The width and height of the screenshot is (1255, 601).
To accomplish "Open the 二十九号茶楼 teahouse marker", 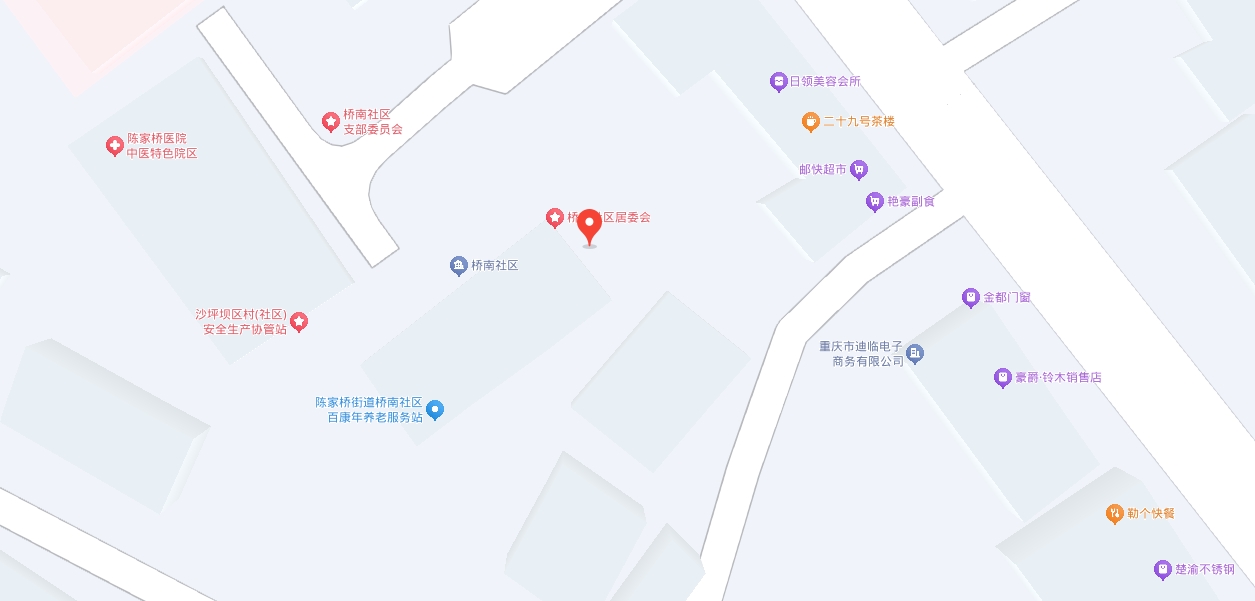I will (810, 122).
